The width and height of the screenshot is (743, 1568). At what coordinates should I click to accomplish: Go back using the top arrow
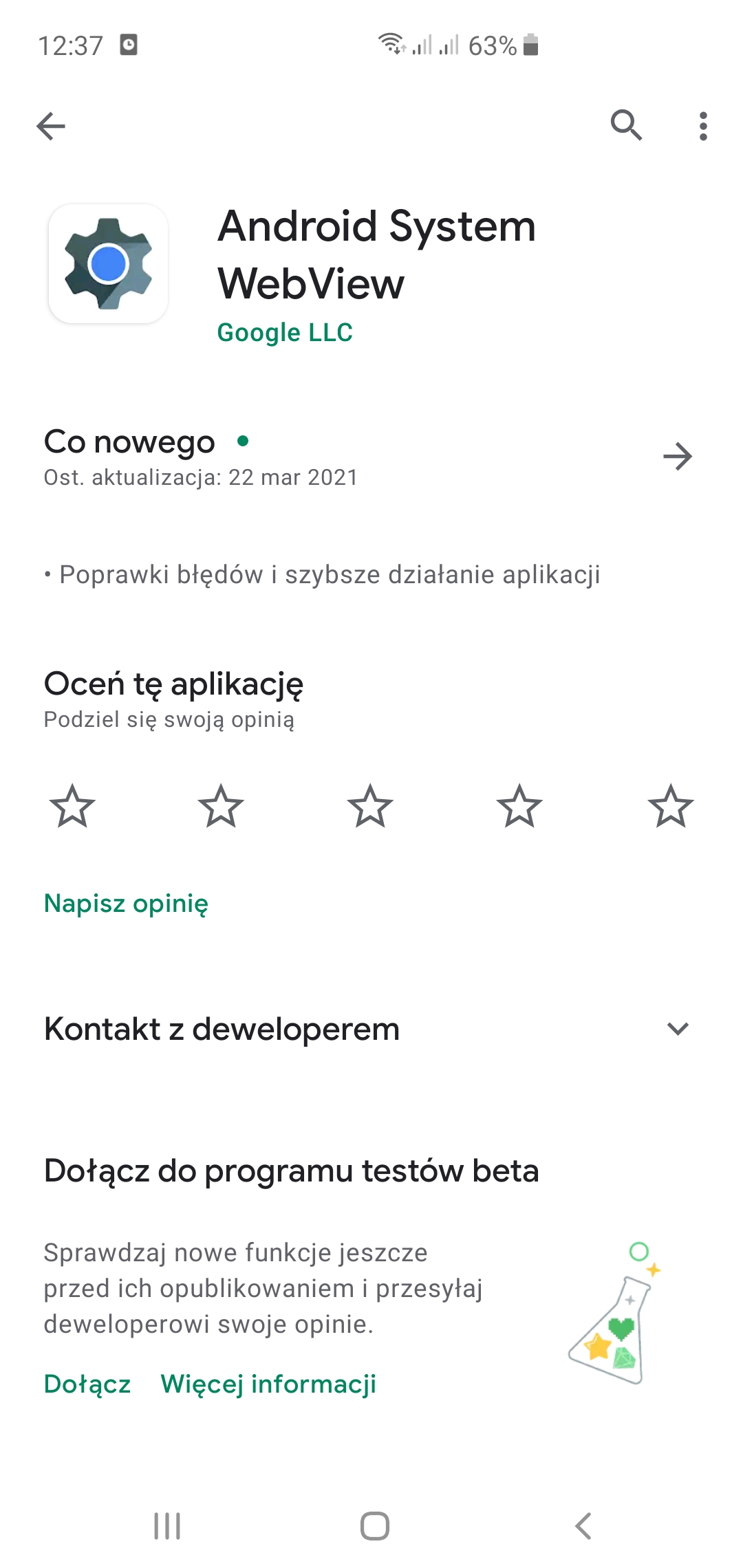tap(51, 126)
